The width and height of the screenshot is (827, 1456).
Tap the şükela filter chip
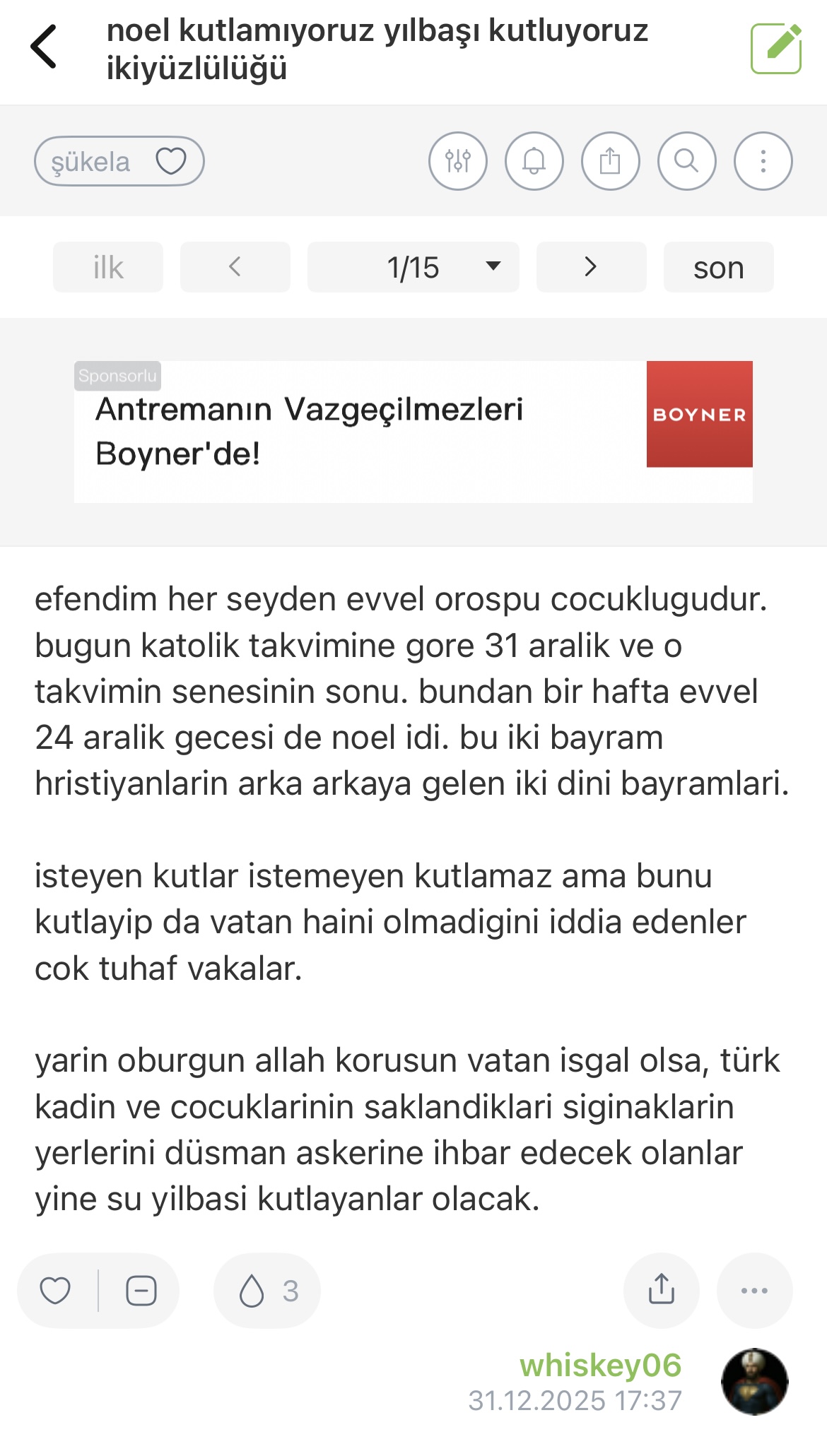(119, 161)
